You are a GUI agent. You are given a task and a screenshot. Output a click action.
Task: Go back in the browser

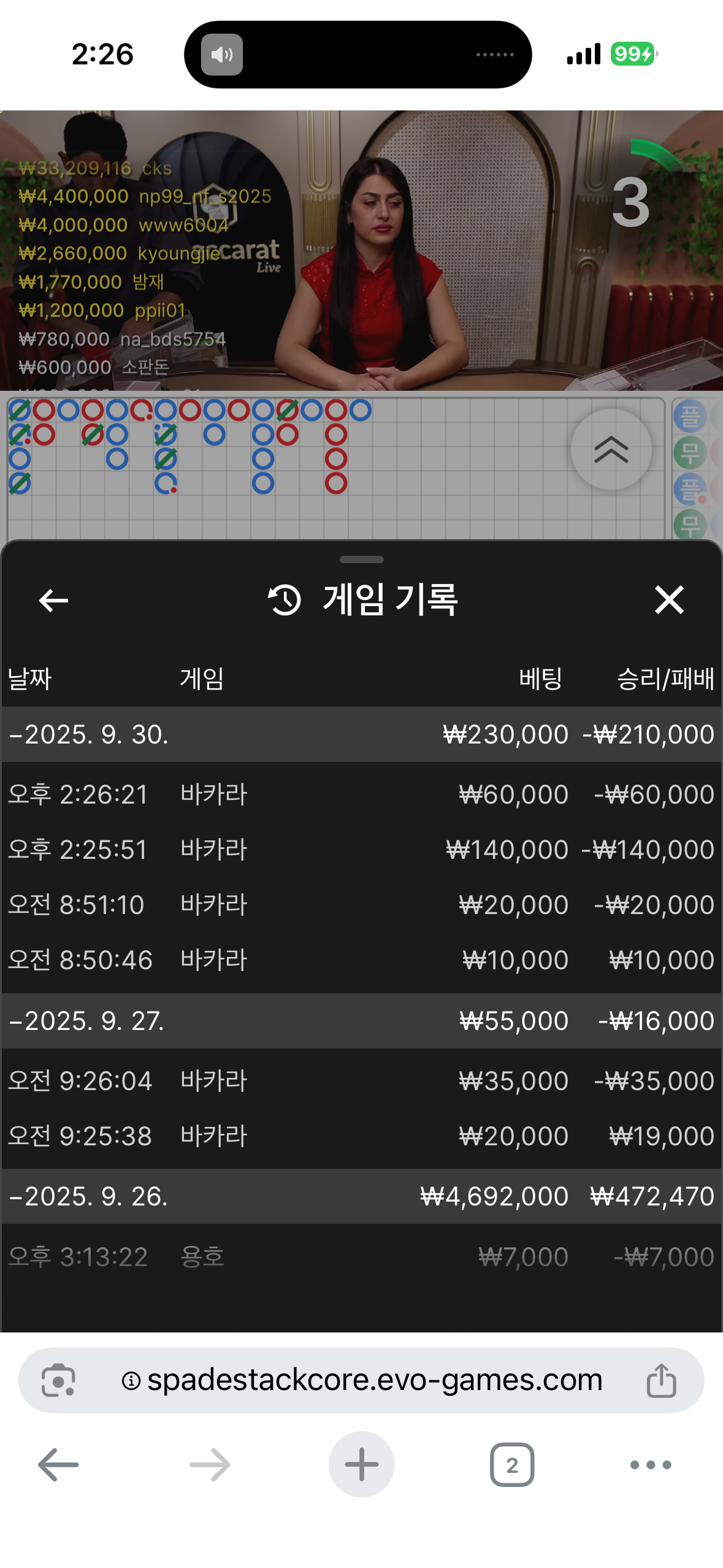tap(58, 1464)
